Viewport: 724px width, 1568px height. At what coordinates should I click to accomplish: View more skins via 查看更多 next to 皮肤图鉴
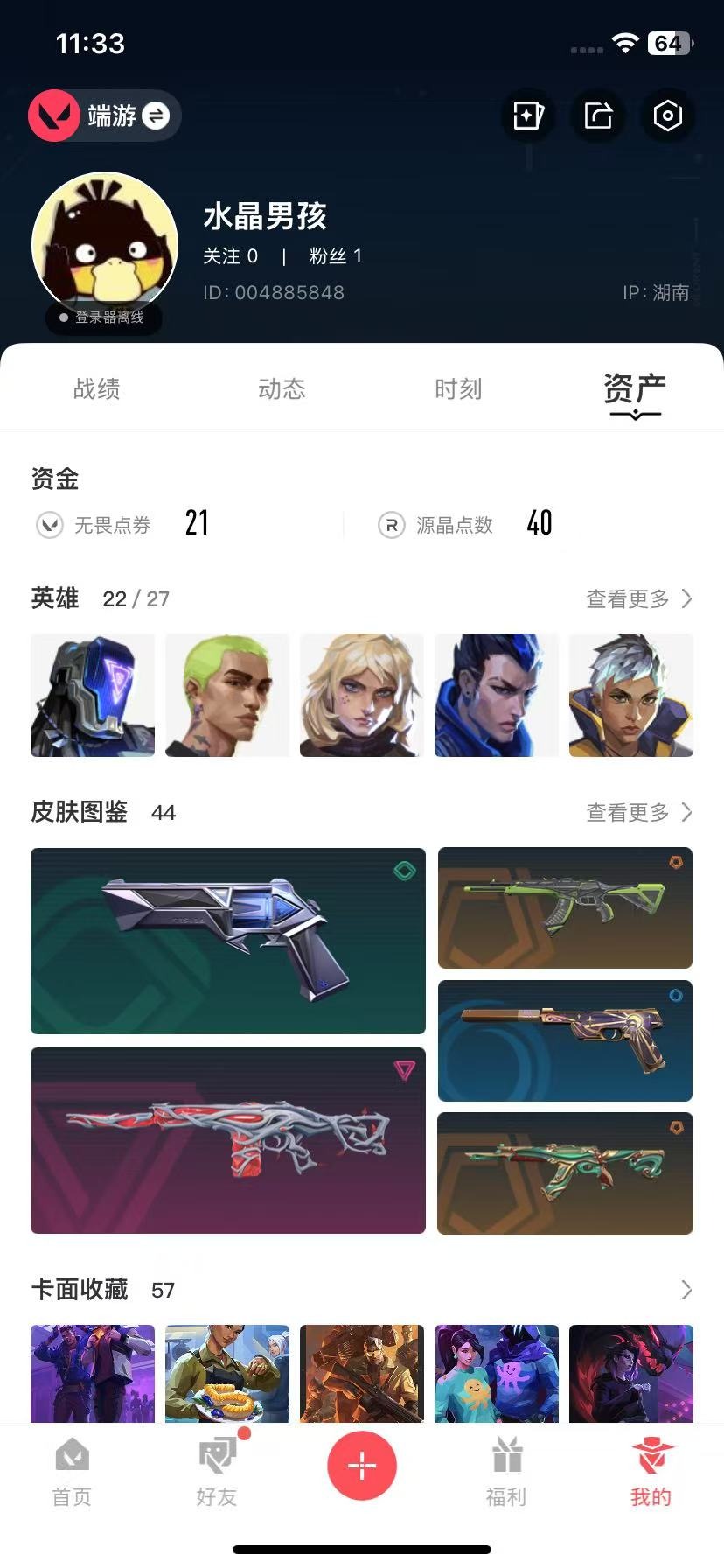tap(639, 812)
